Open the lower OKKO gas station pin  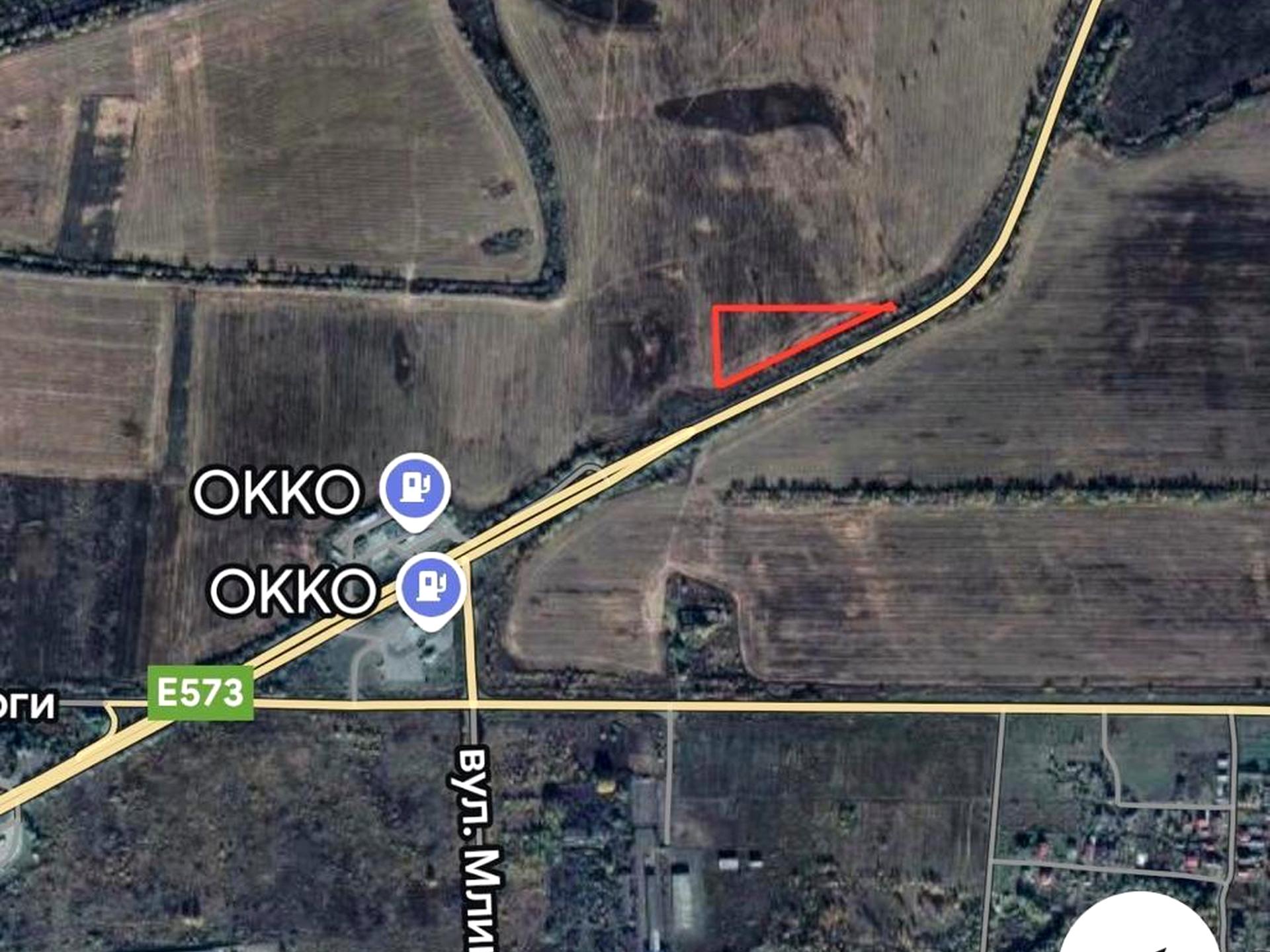(431, 587)
